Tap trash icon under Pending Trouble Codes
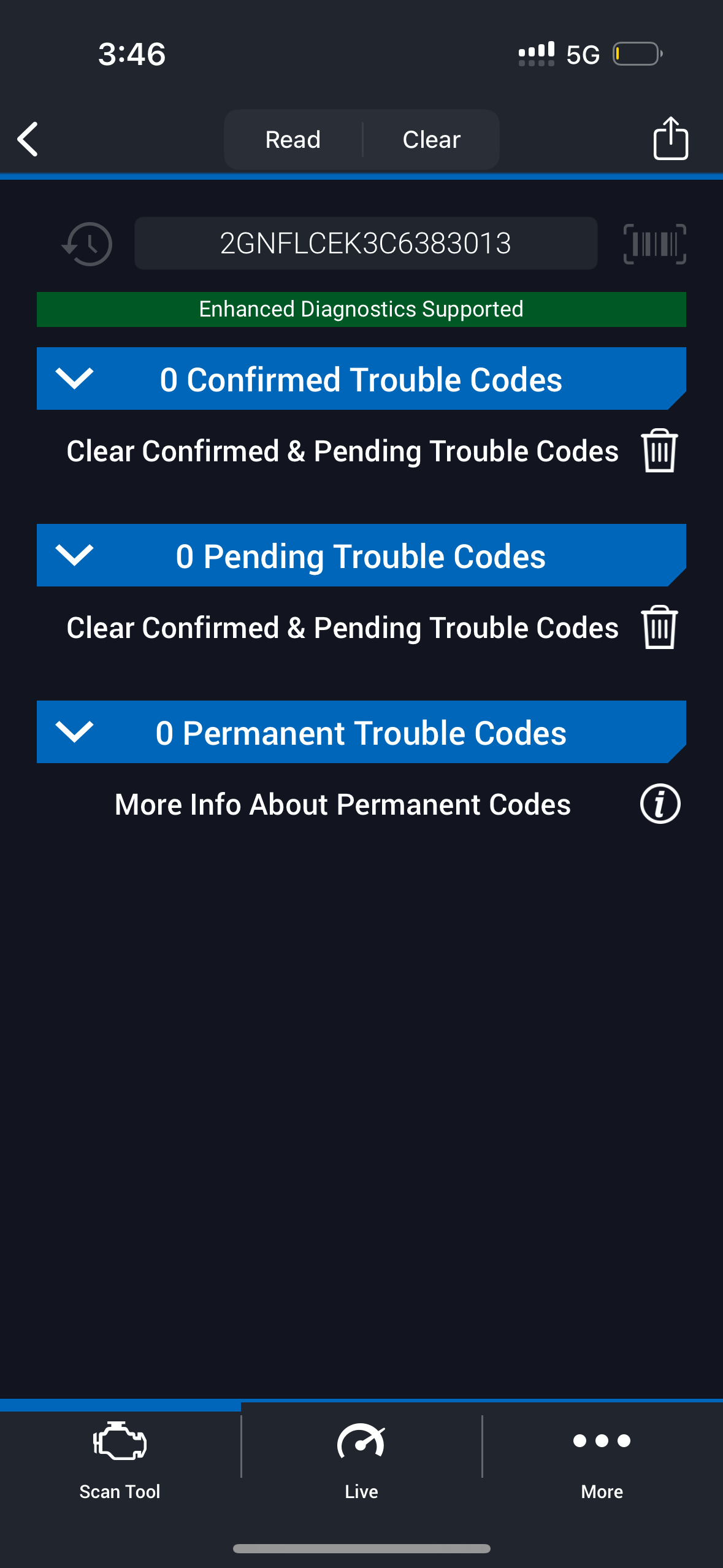Viewport: 723px width, 1568px height. click(x=659, y=628)
